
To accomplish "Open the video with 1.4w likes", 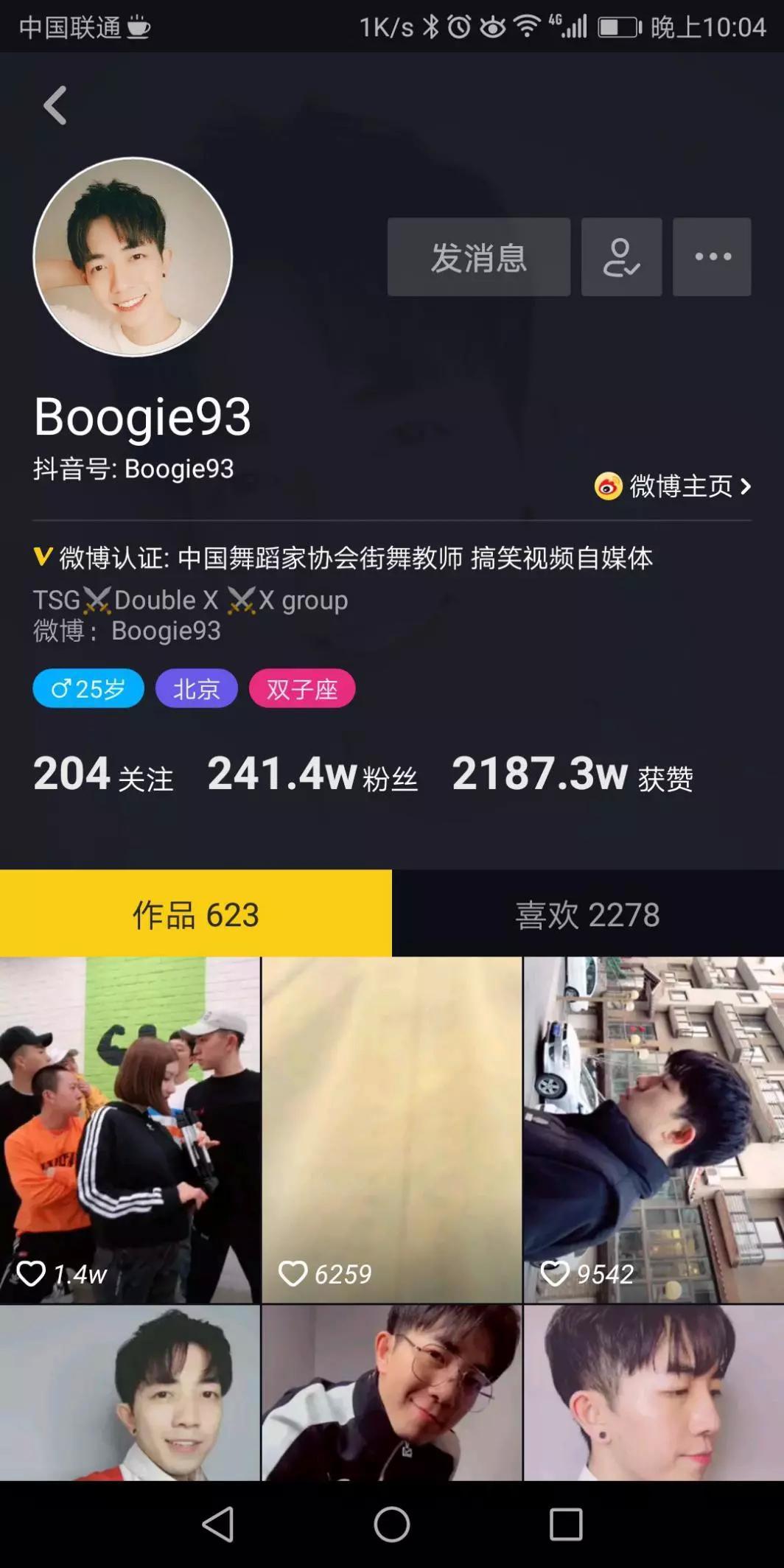I will [130, 1129].
